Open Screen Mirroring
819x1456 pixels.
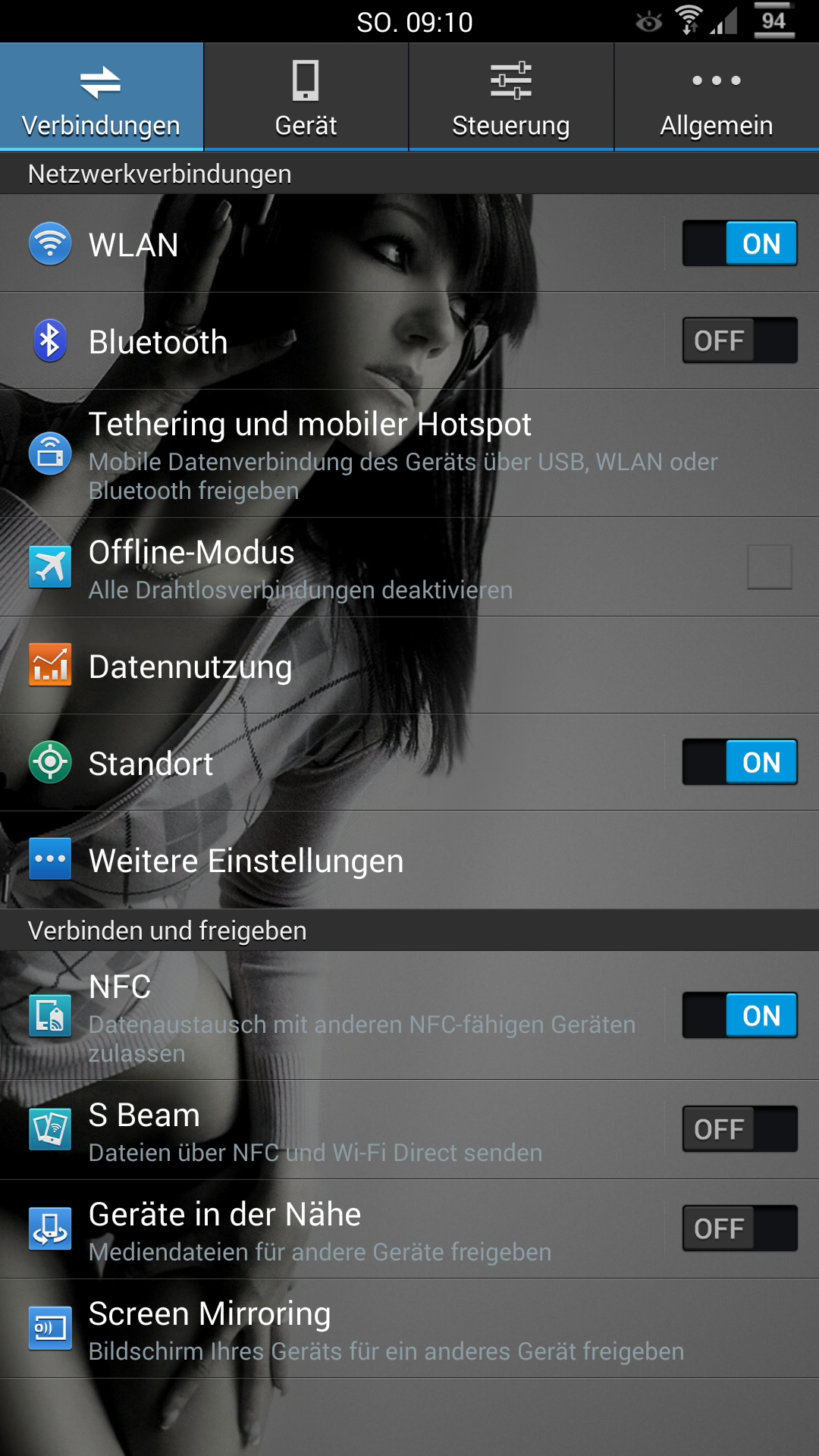[409, 1329]
